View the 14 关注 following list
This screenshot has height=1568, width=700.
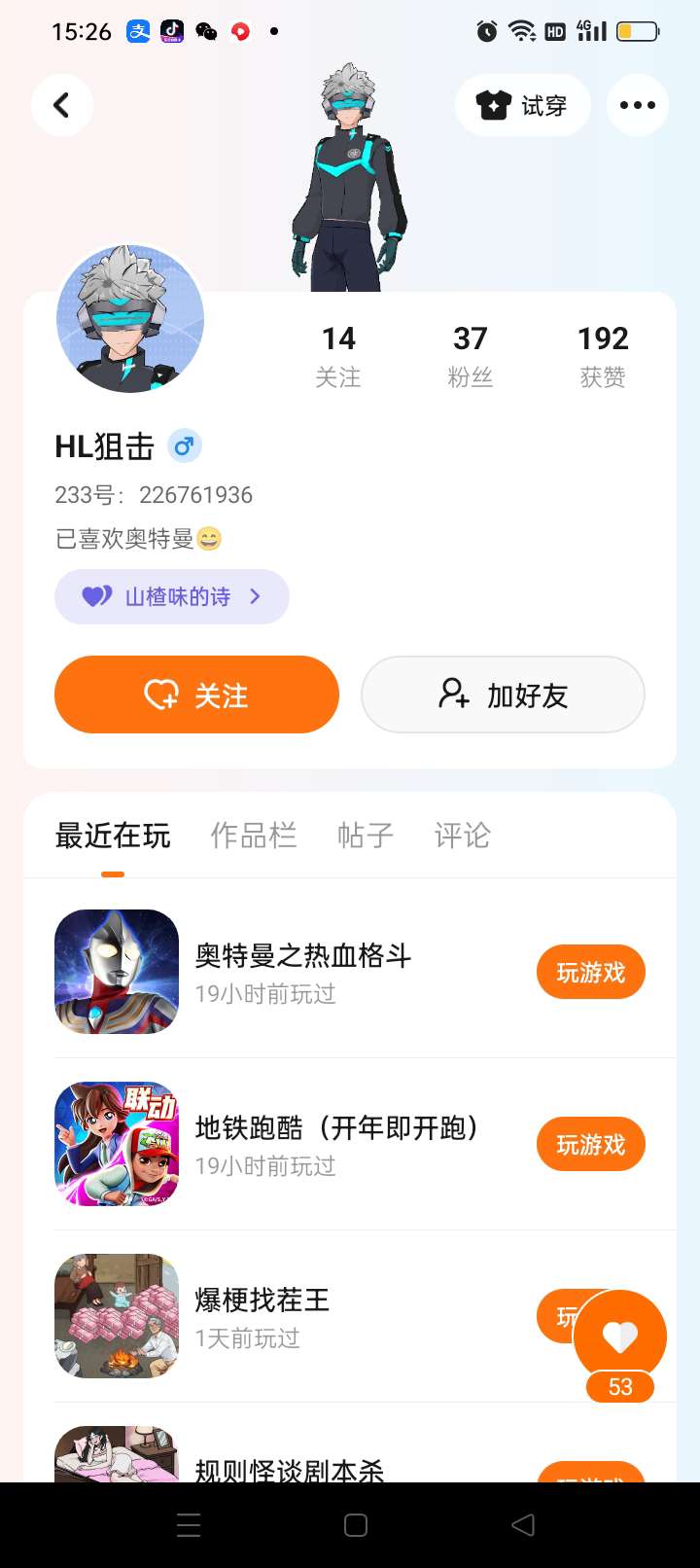point(338,355)
